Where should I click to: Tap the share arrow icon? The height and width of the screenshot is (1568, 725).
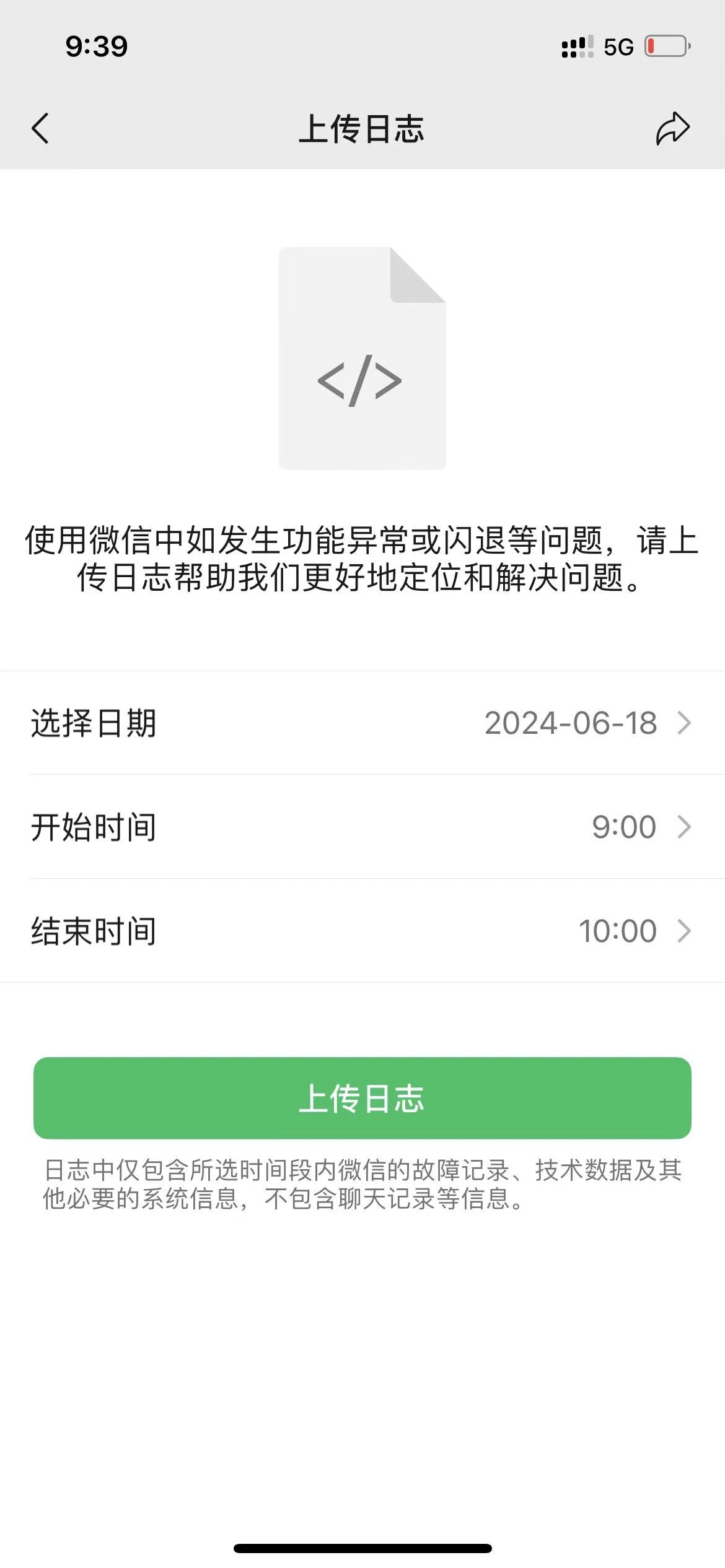pyautogui.click(x=673, y=129)
